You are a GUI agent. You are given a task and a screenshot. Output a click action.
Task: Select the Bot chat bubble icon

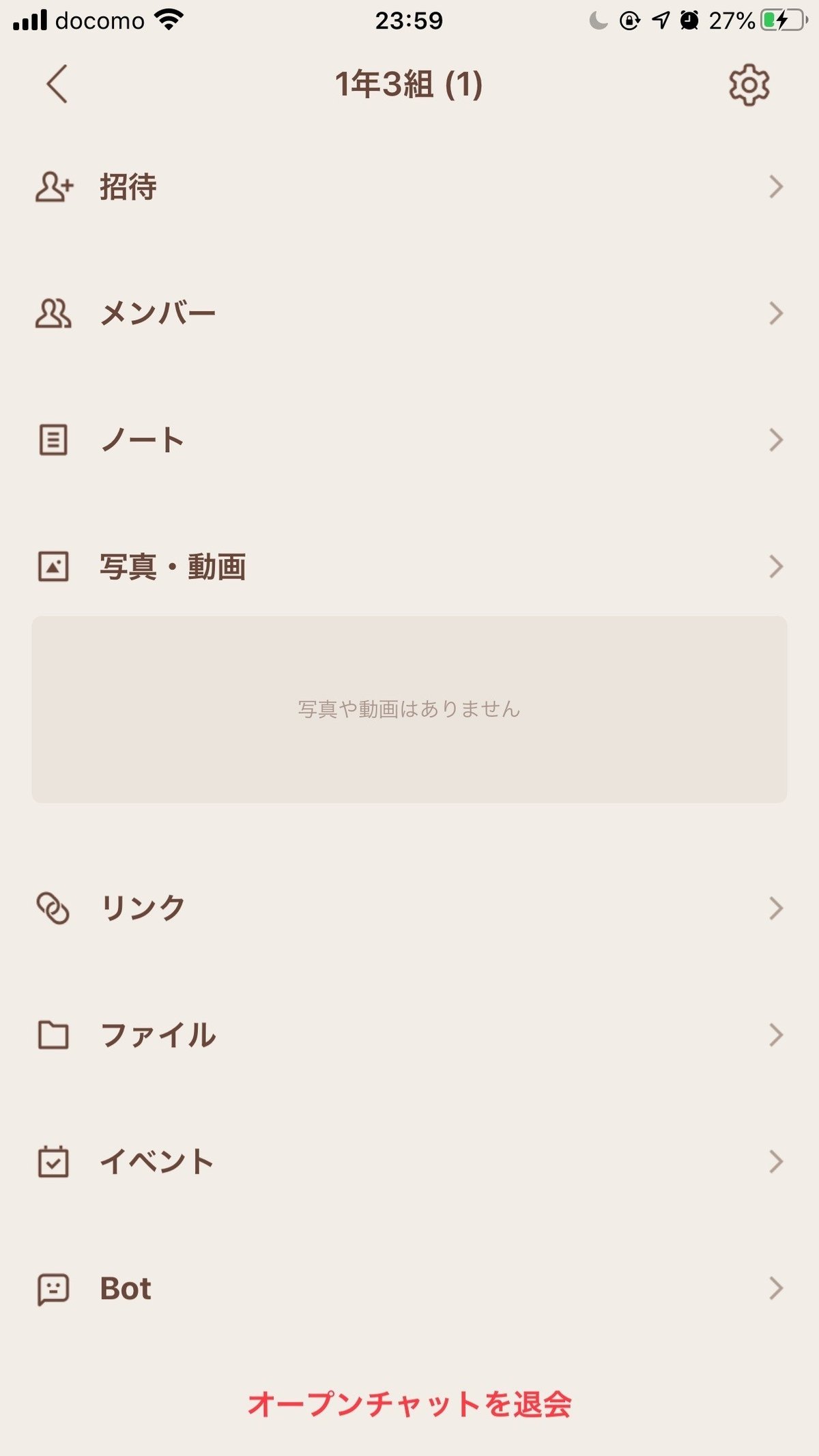[53, 1287]
